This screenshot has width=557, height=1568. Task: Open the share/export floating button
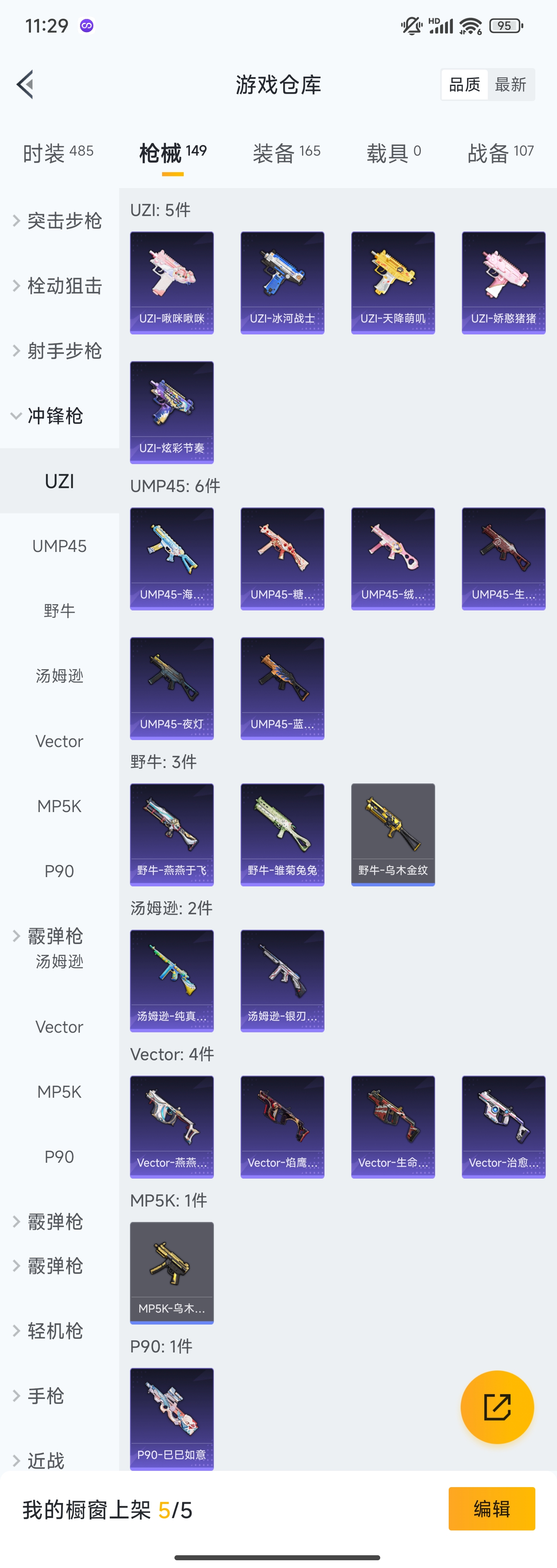click(x=497, y=1407)
